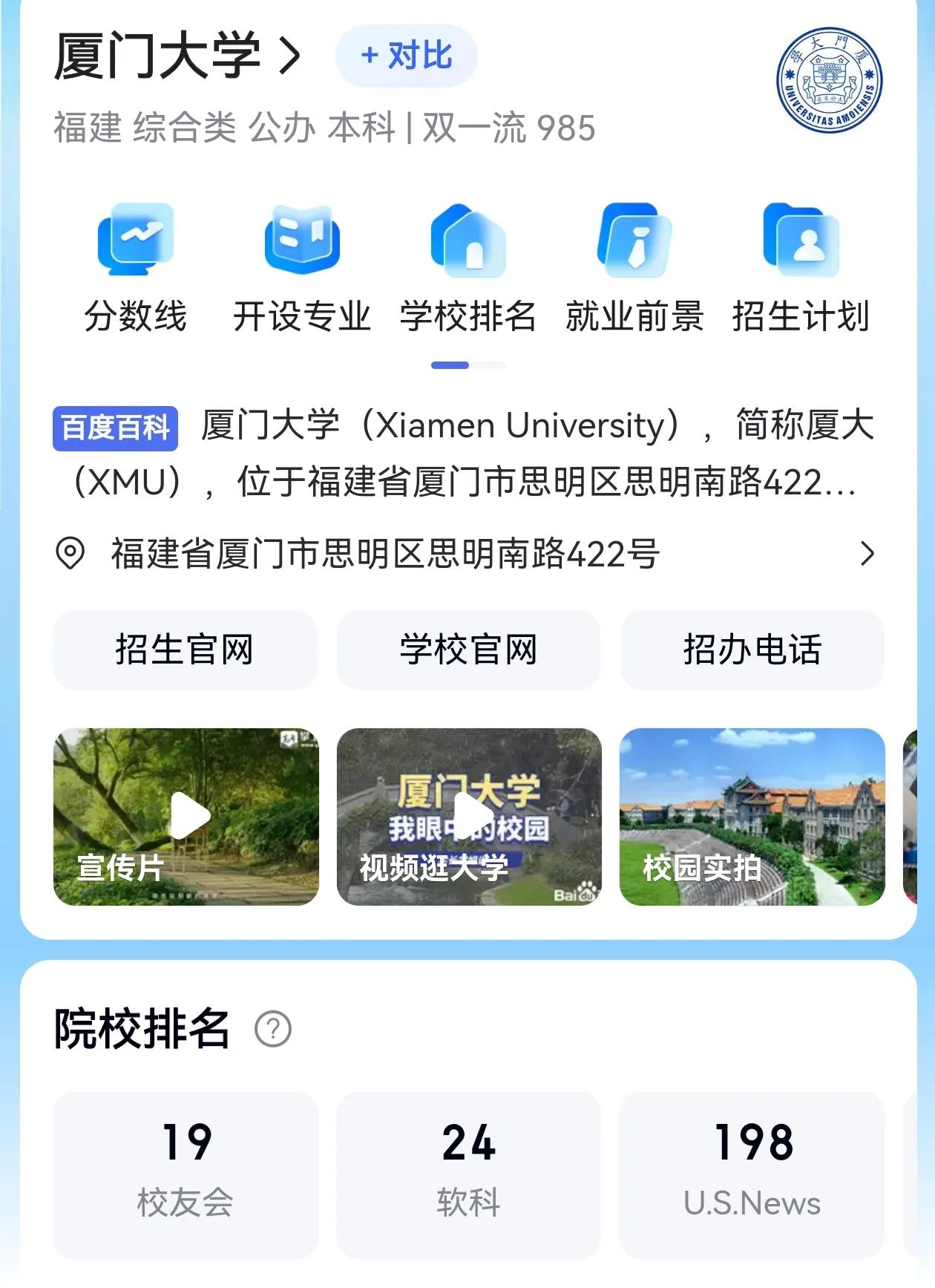Open the 厦门大学 title link
The height and width of the screenshot is (1288, 935).
coord(178,56)
